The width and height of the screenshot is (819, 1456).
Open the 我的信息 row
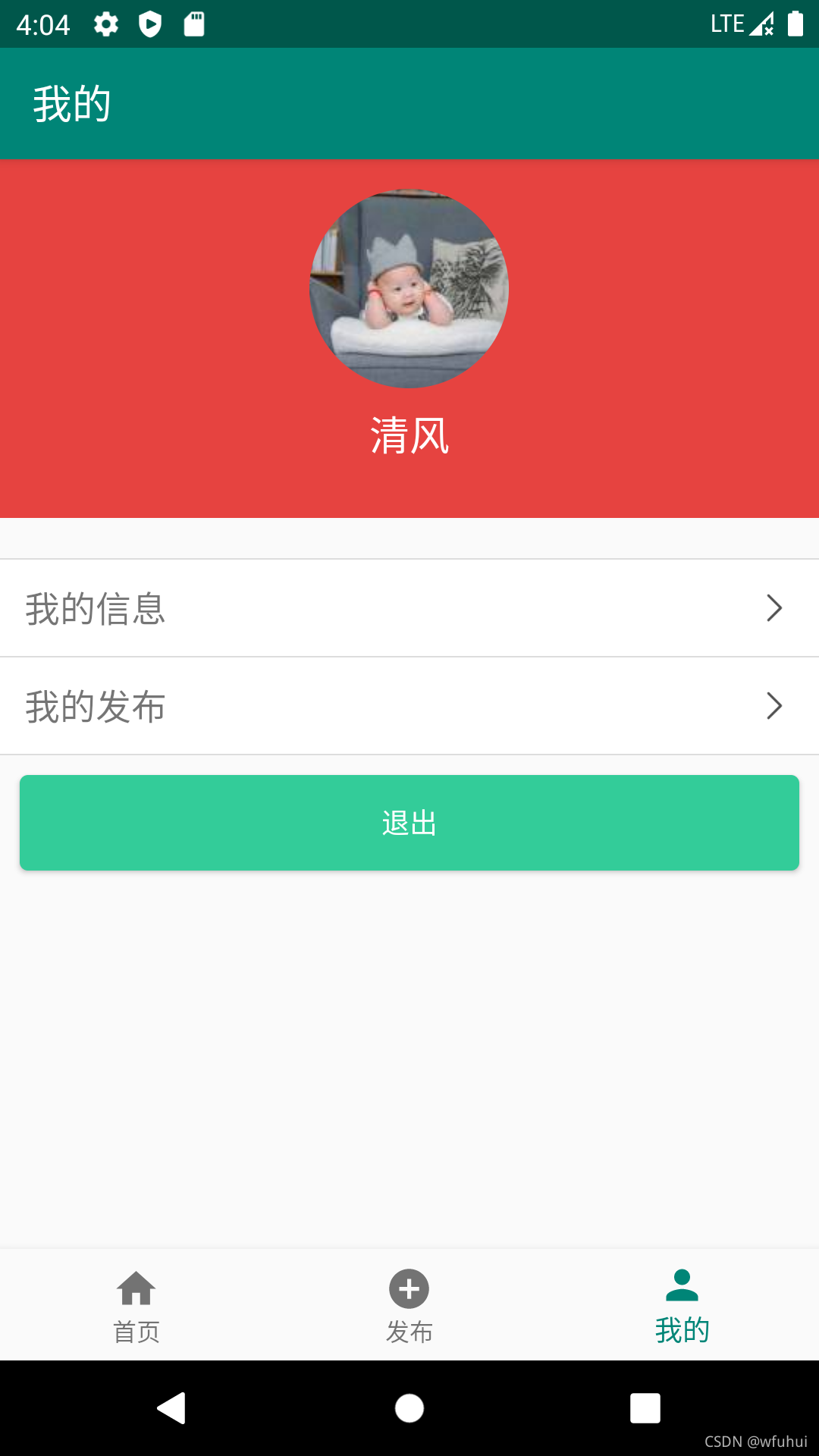coord(409,608)
